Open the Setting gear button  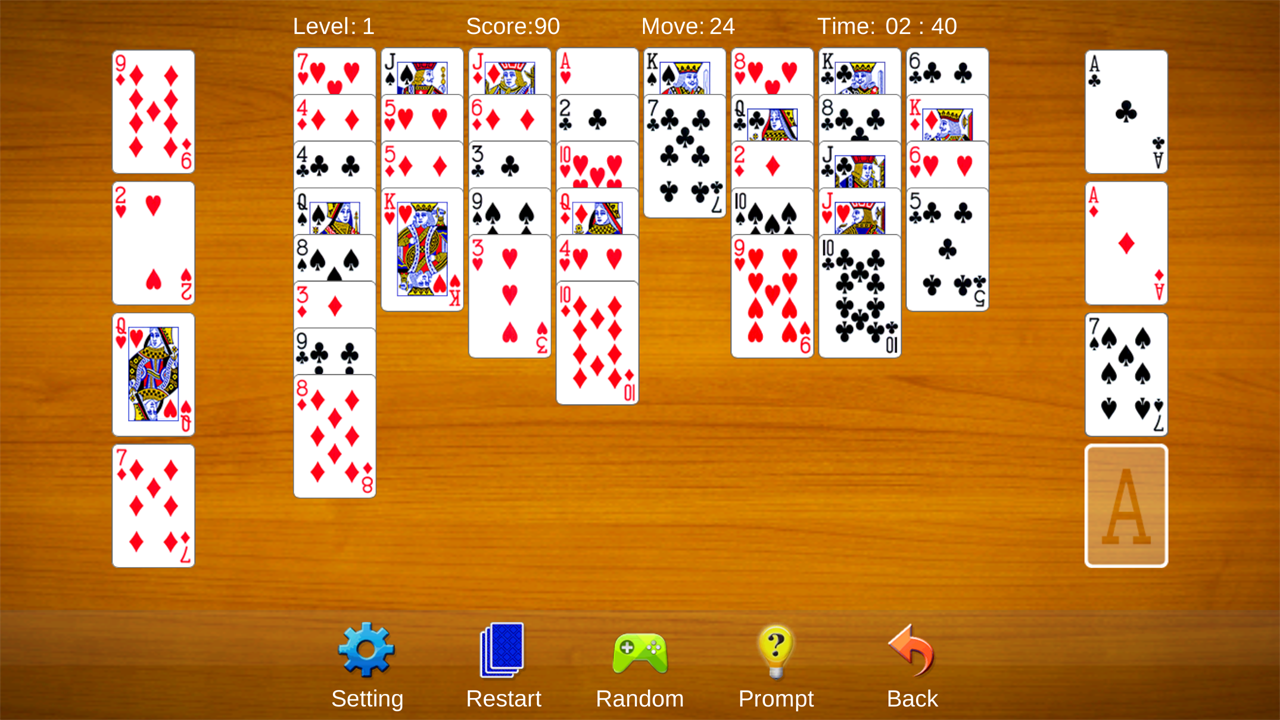367,666
